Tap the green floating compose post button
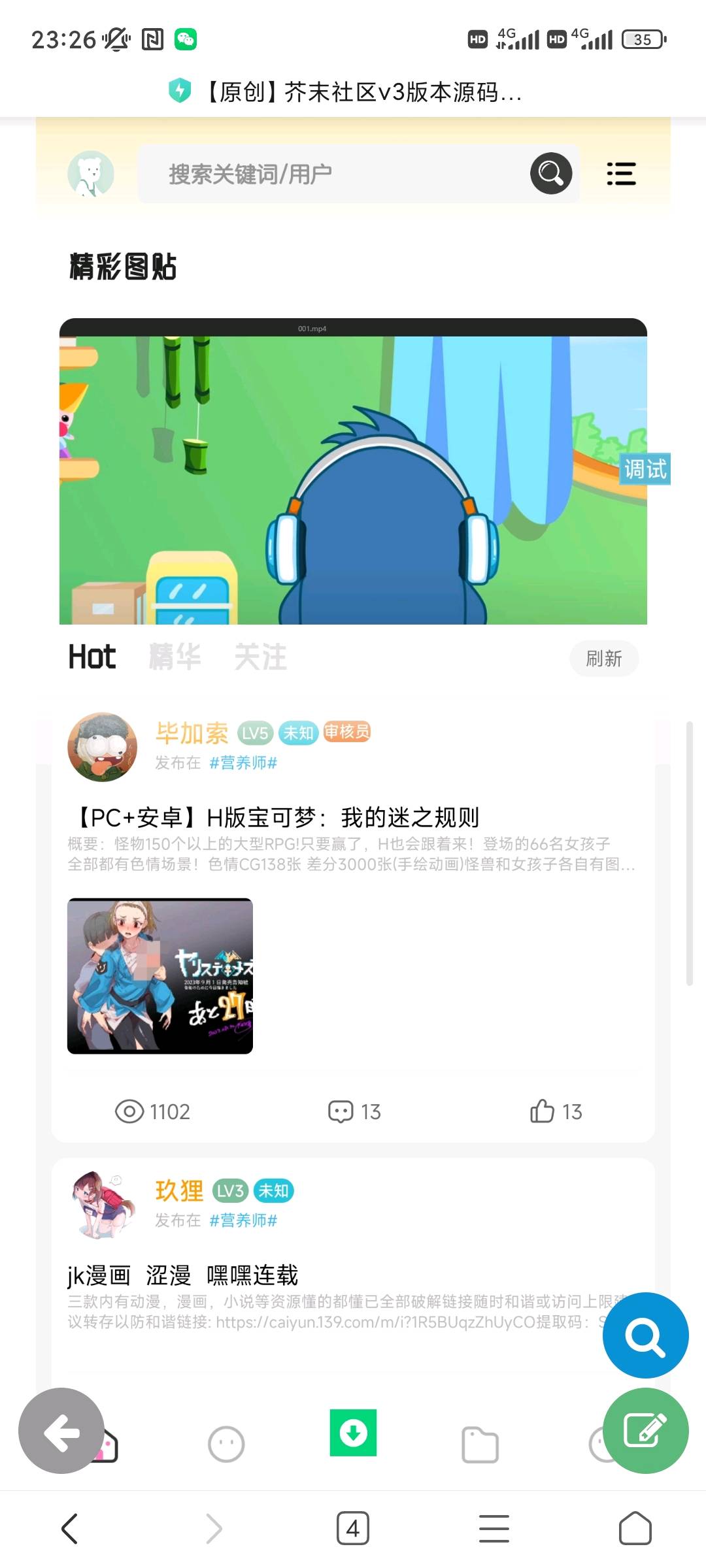The width and height of the screenshot is (706, 1568). [645, 1431]
